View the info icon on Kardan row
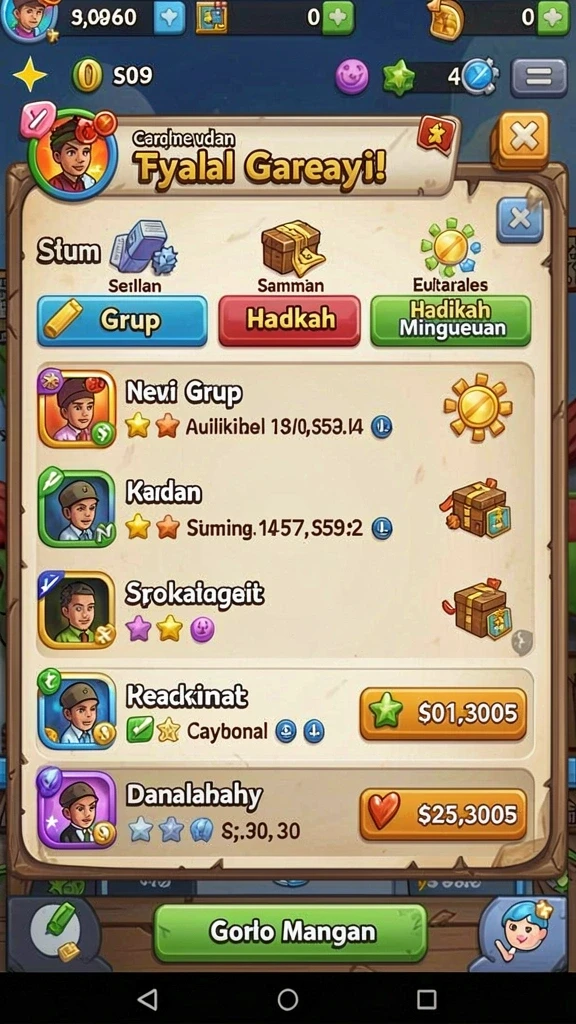This screenshot has height=1024, width=576. 381,528
